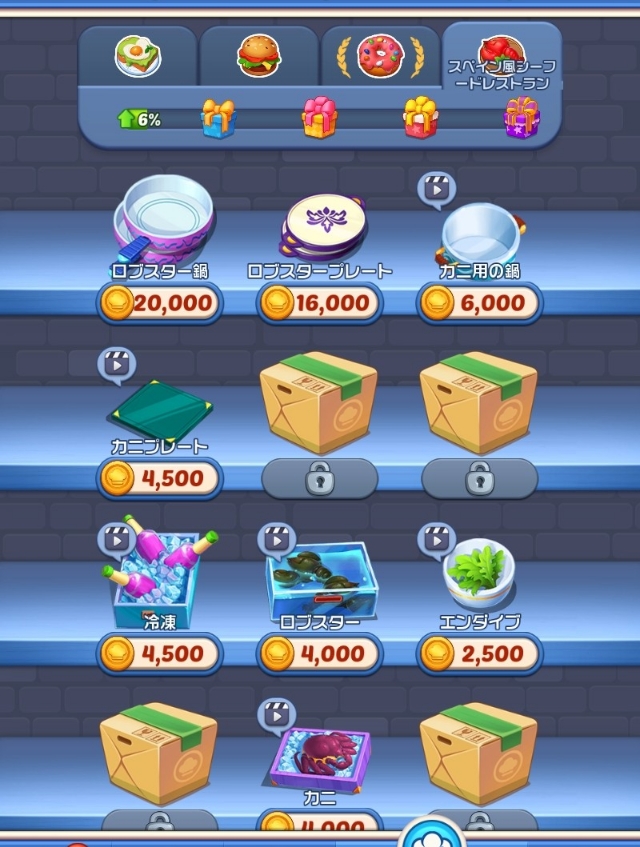Switch to the burger restaurant tab

259,57
